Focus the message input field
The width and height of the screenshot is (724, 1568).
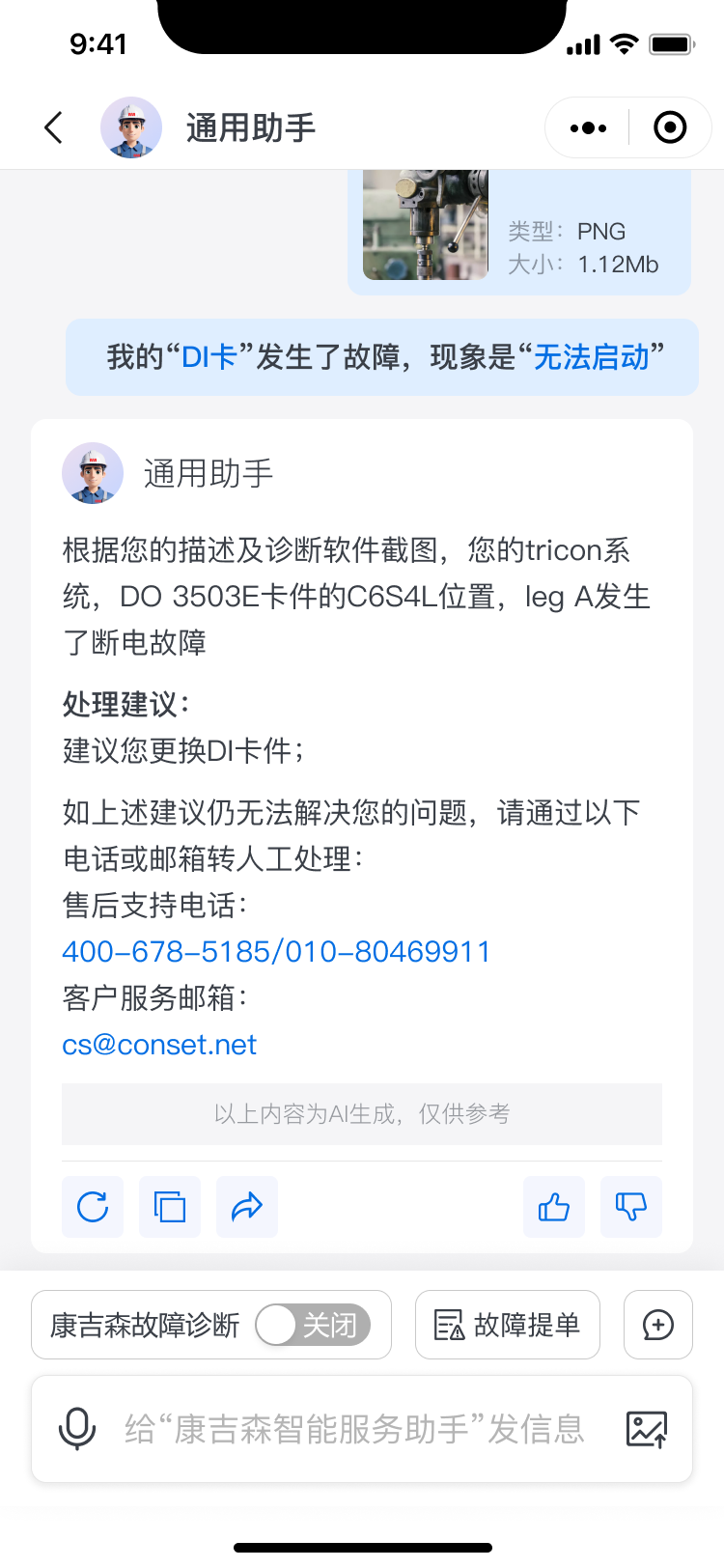pos(354,1429)
